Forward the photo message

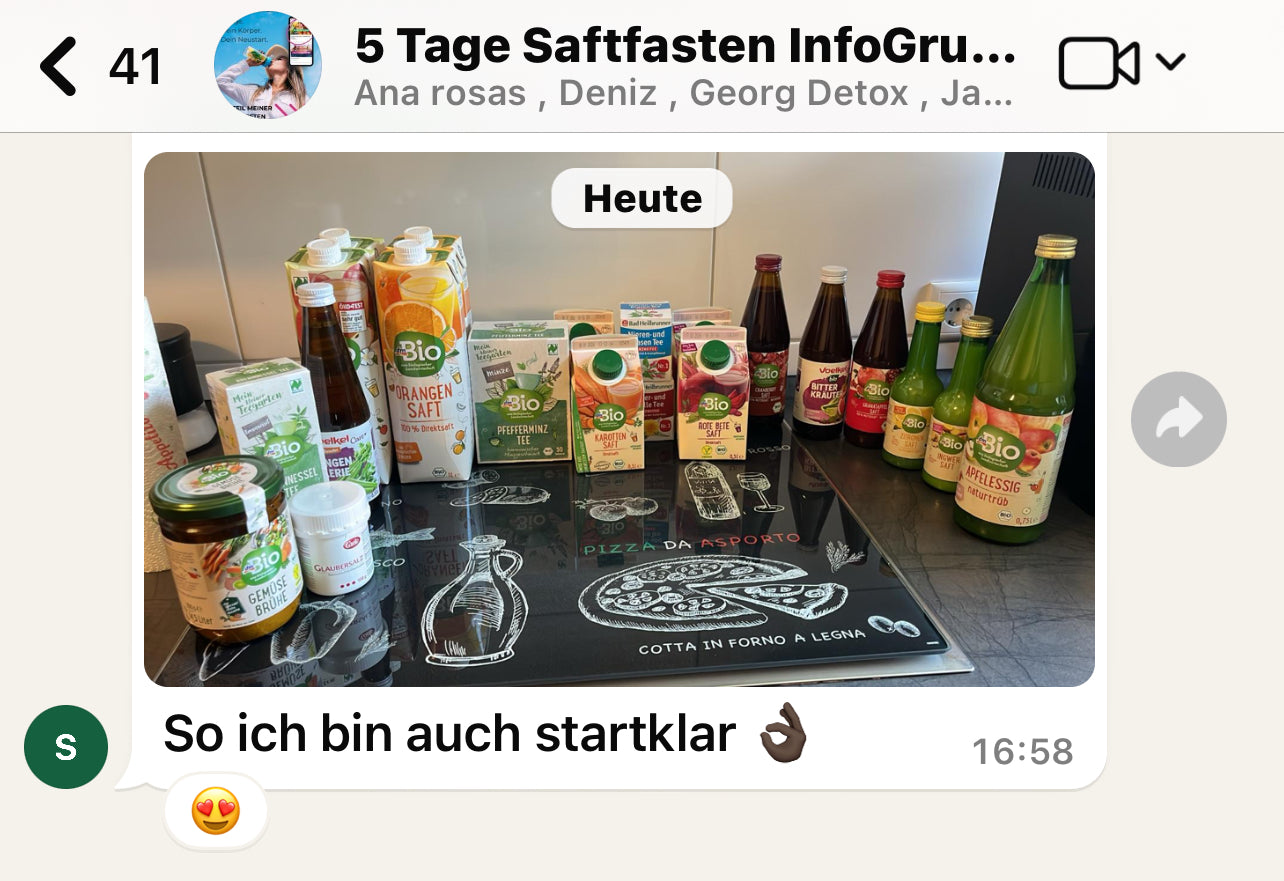1178,419
